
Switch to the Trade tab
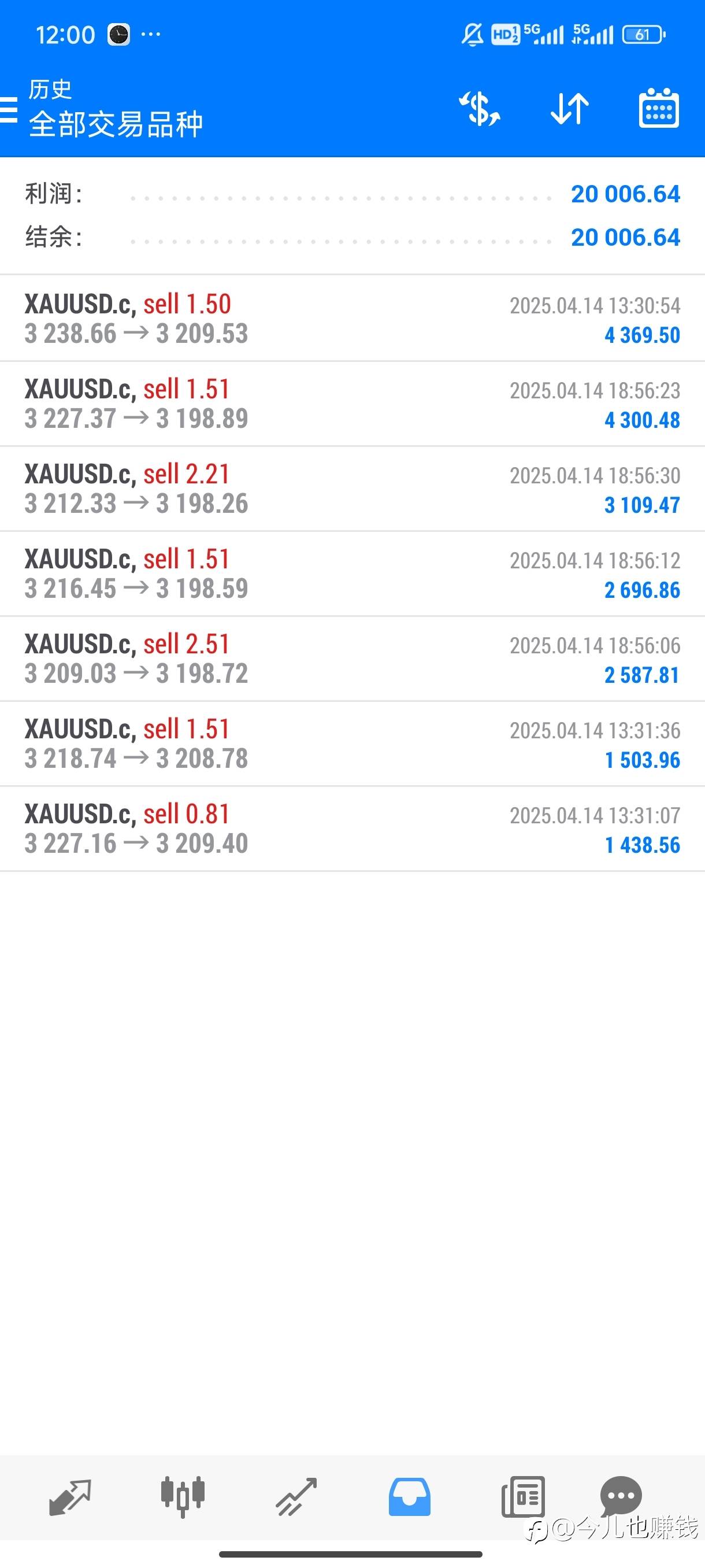(x=296, y=1496)
